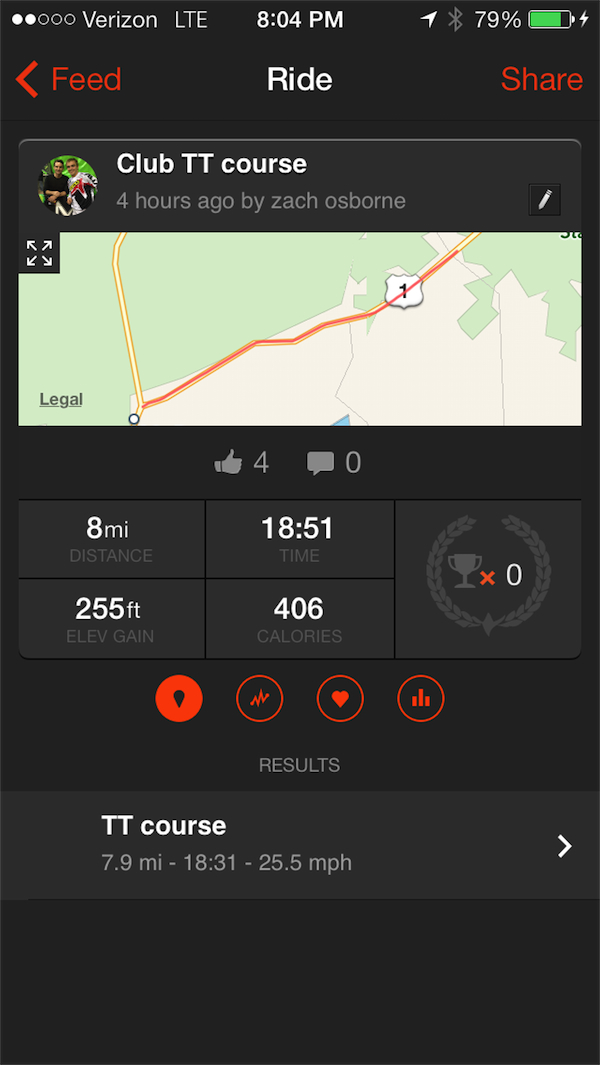Share this ride
600x1065 pixels.
click(541, 79)
